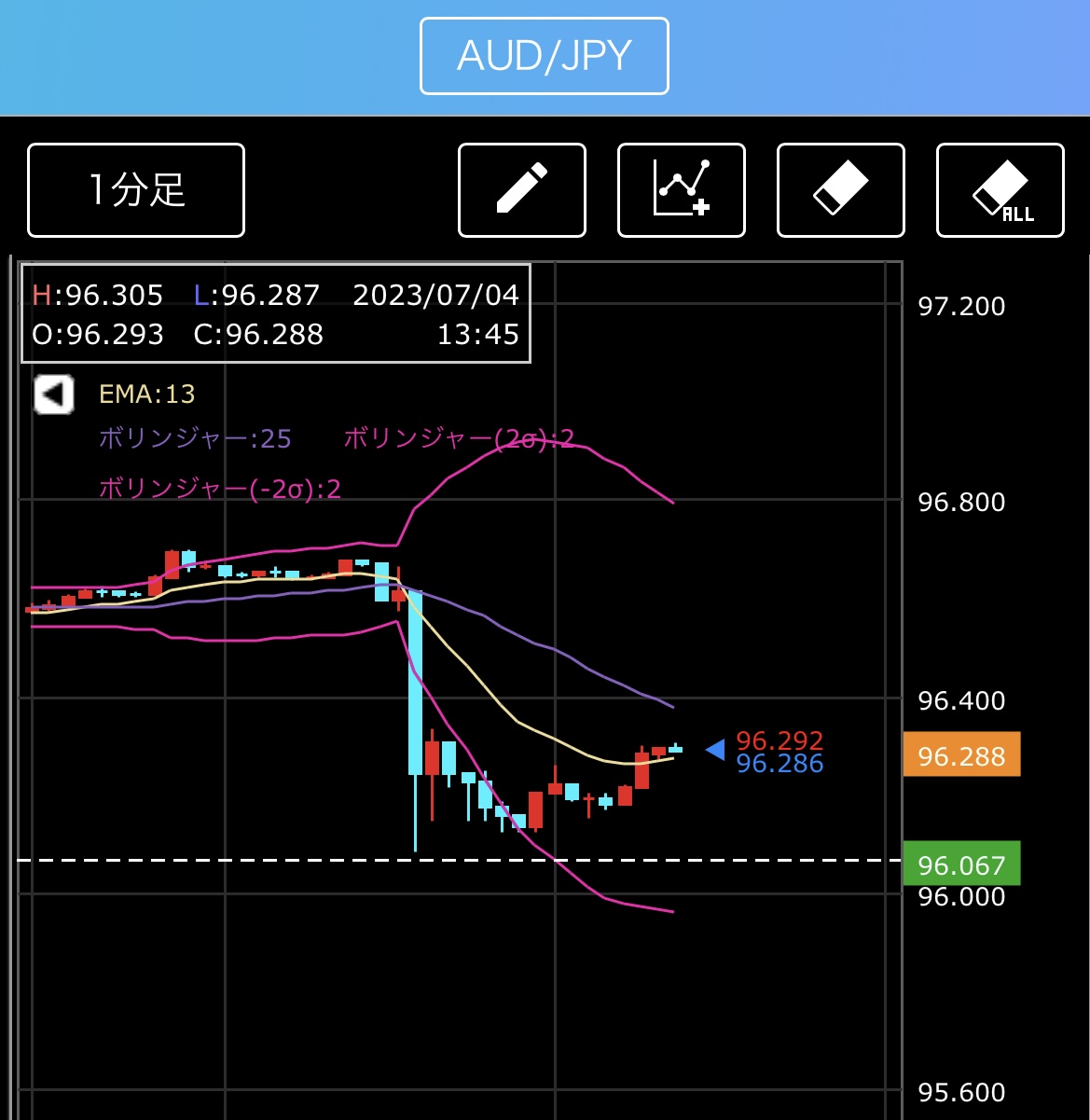Change the 1分足 timeframe
1090x1120 pixels.
click(x=136, y=190)
